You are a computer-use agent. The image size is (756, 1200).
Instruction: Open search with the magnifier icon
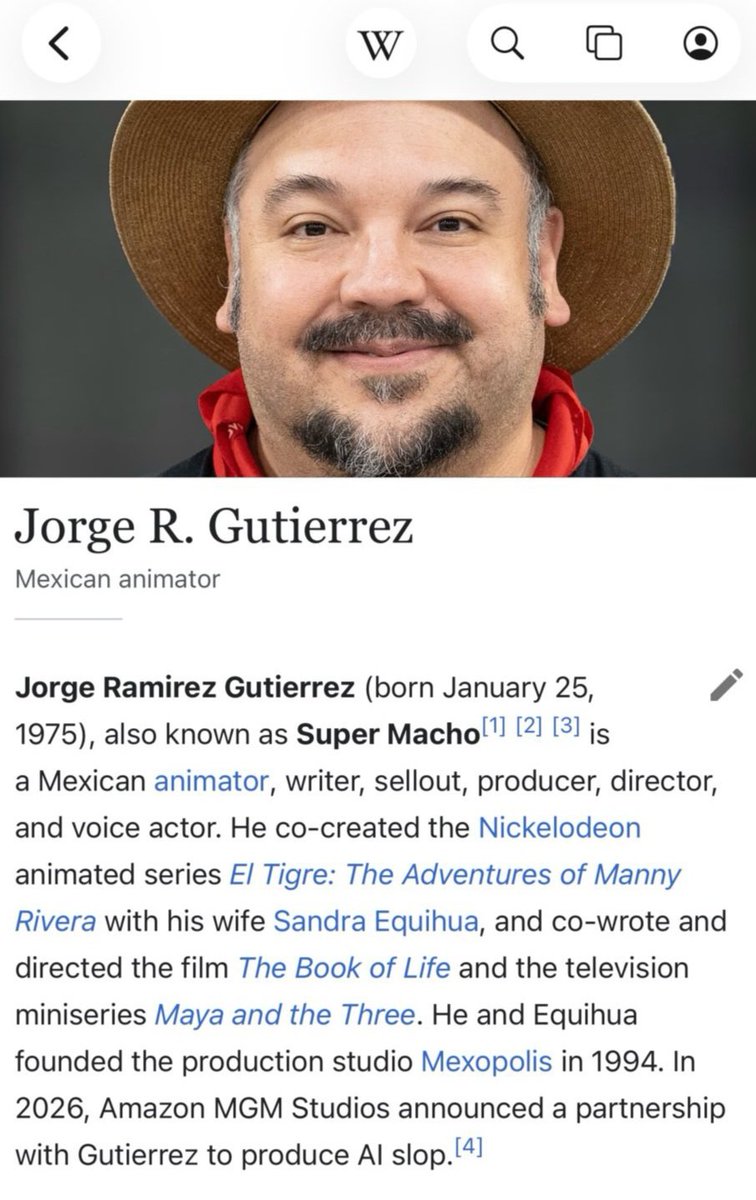(510, 43)
